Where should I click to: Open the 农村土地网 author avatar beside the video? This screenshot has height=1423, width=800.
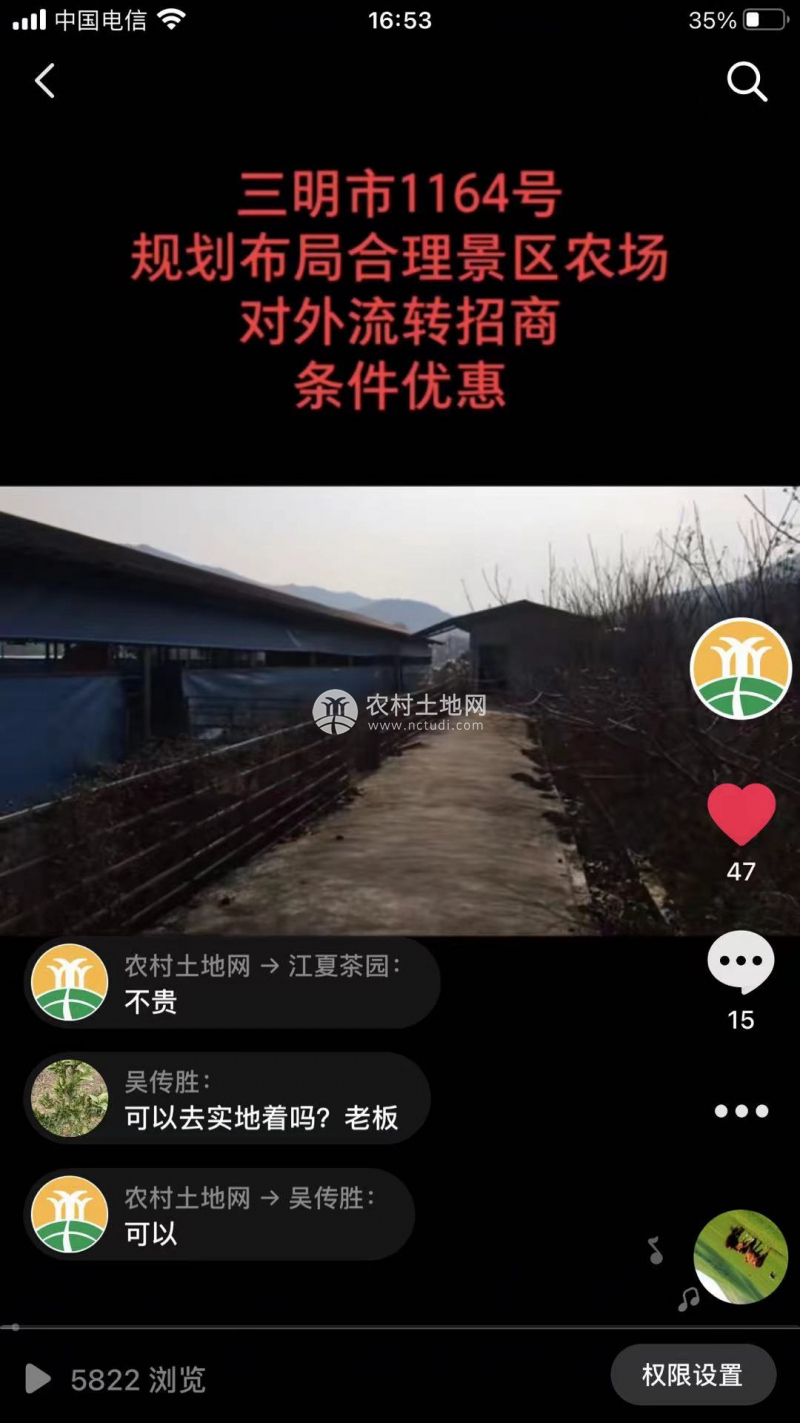coord(740,668)
